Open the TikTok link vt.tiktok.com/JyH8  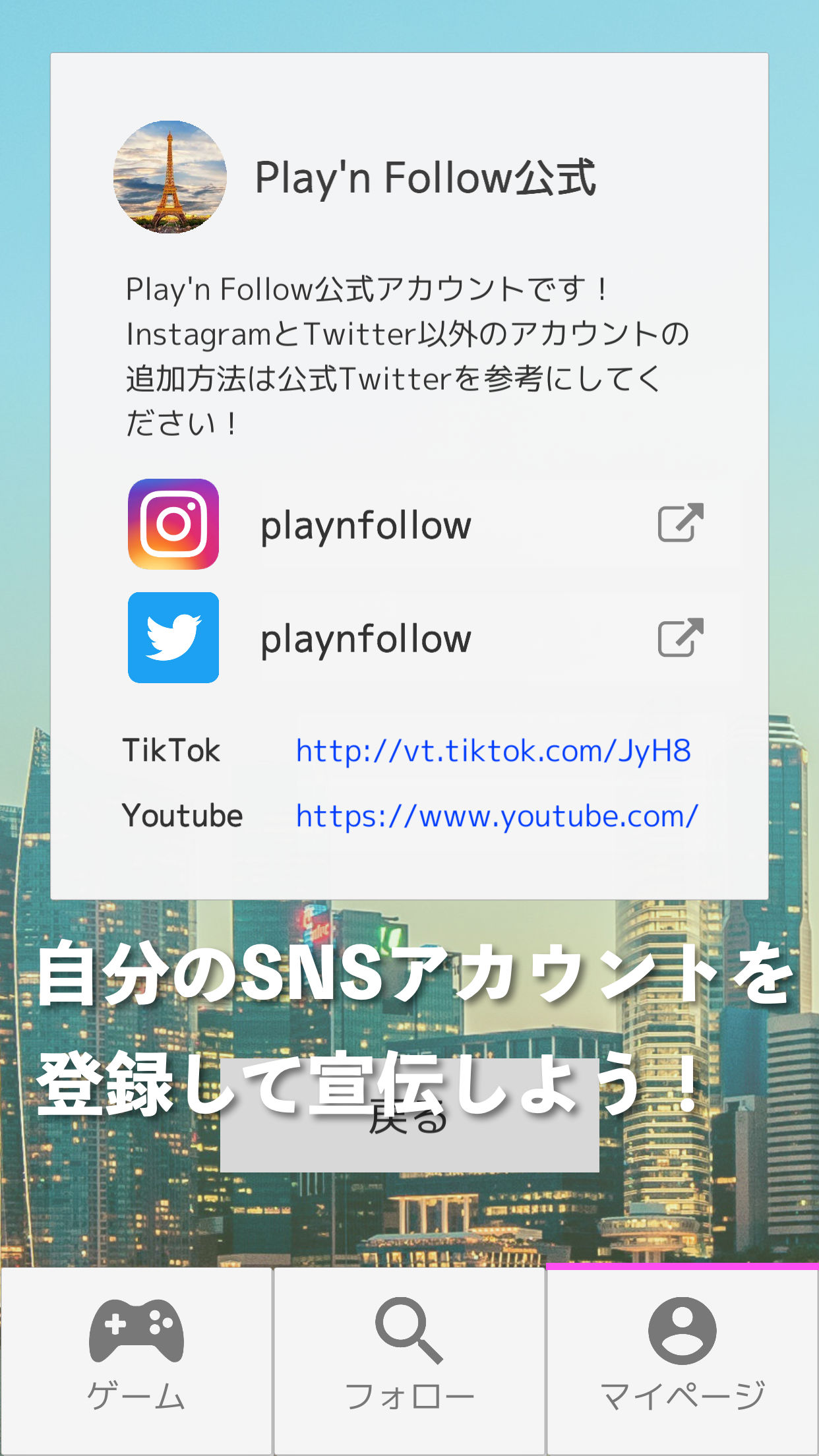point(492,750)
